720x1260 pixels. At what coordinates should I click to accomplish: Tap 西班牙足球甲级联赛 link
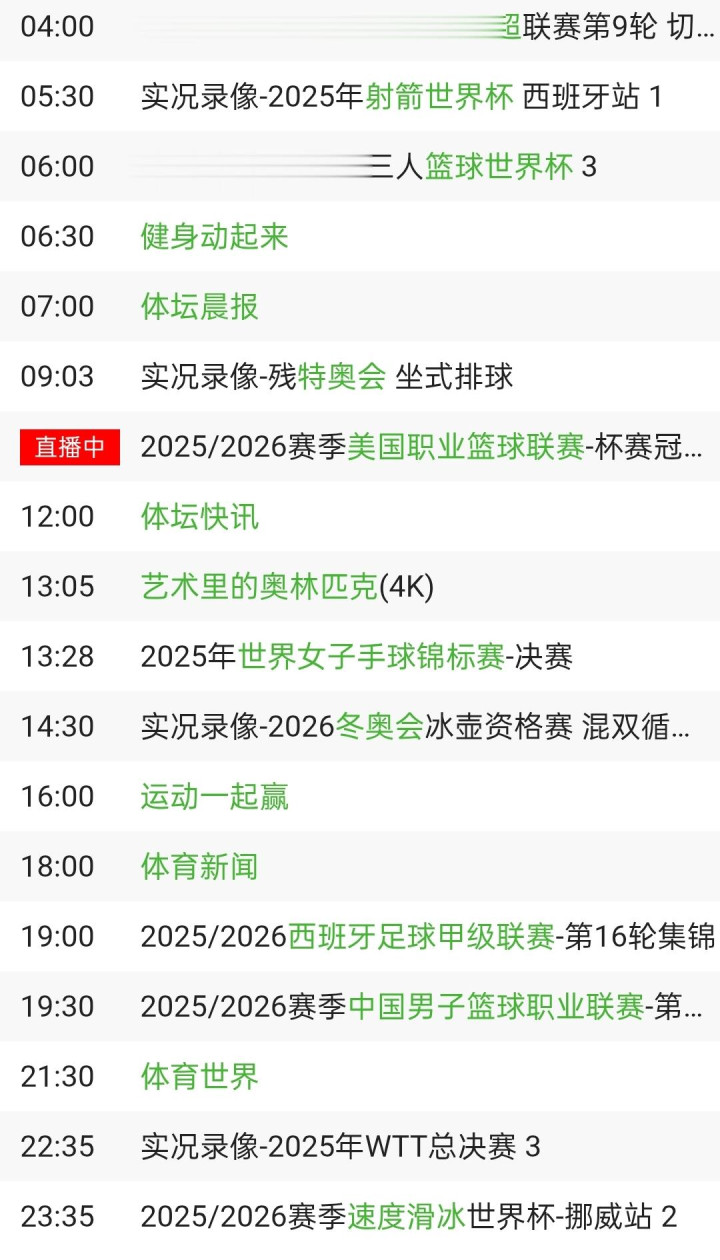point(421,937)
